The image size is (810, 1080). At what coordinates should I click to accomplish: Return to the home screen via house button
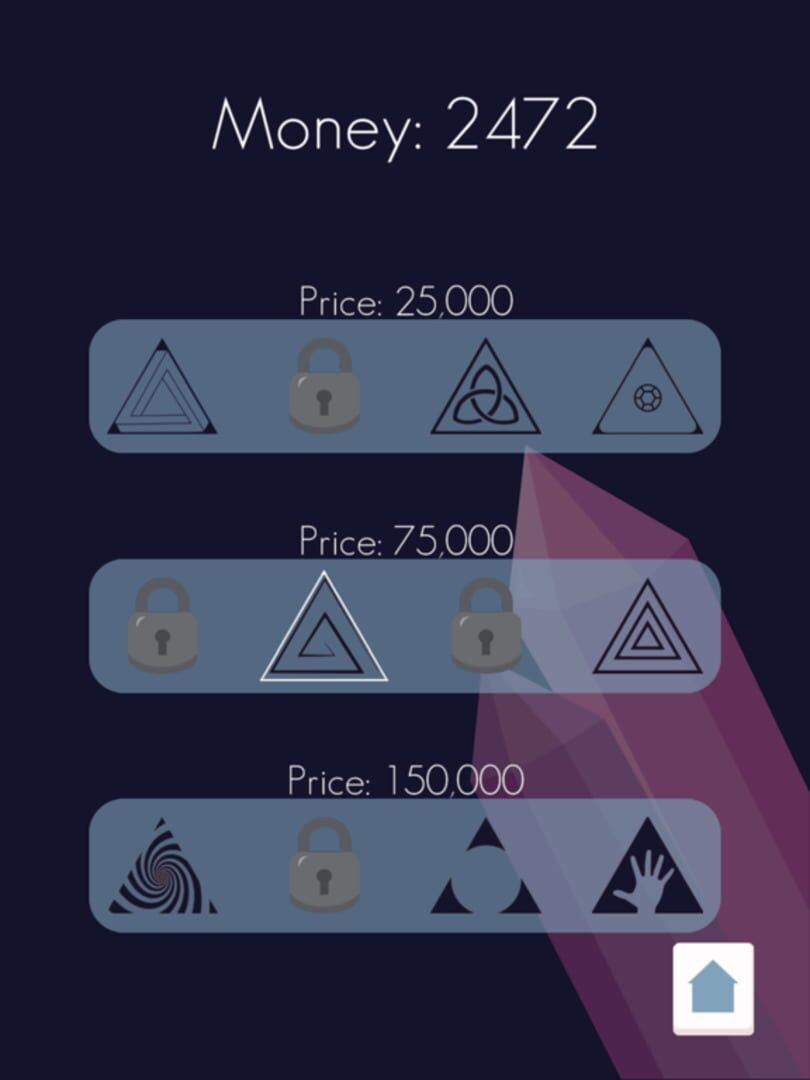pos(713,988)
